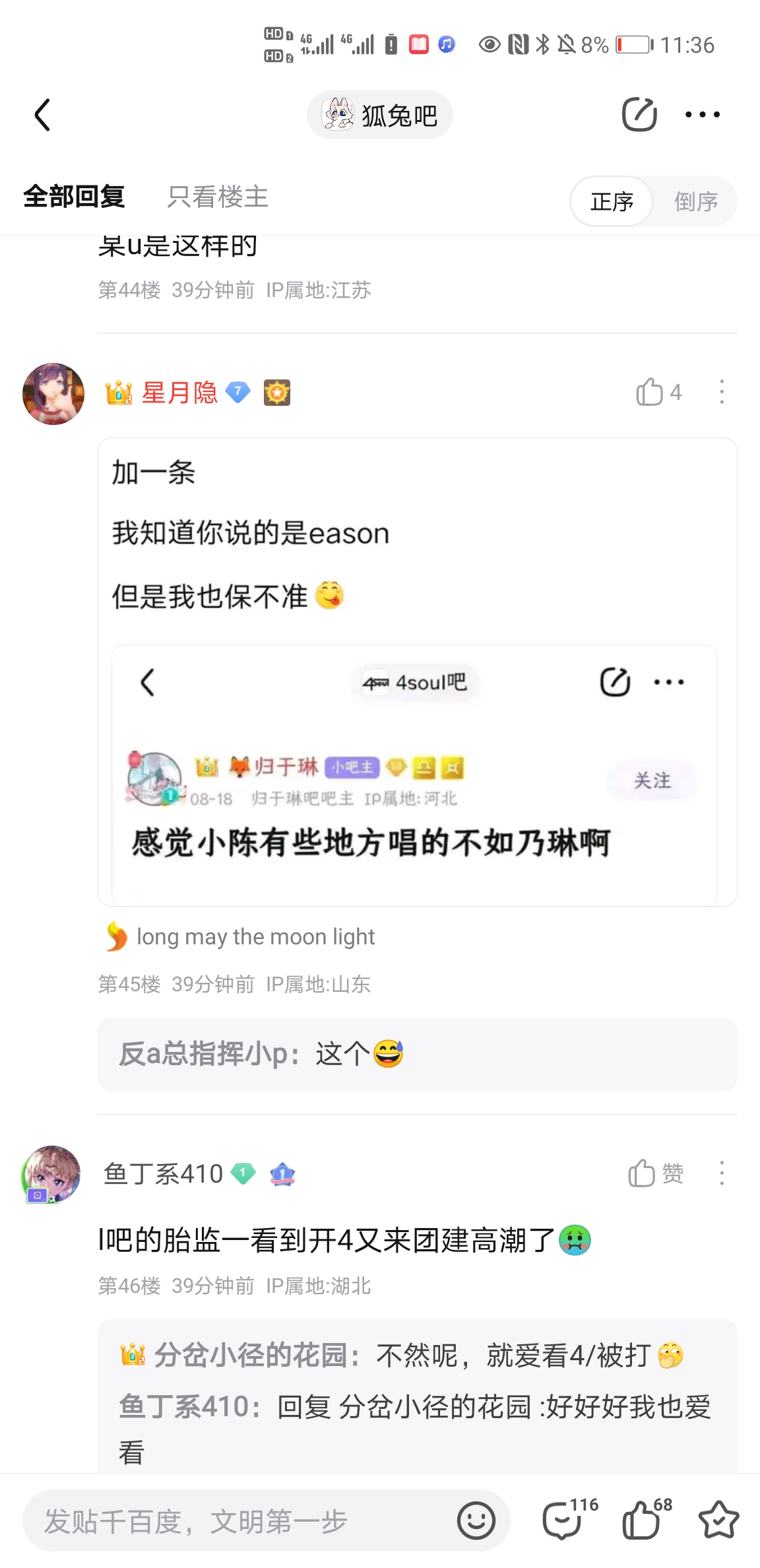This screenshot has width=760, height=1568.
Task: Select the 全部回复 tab
Action: point(74,197)
